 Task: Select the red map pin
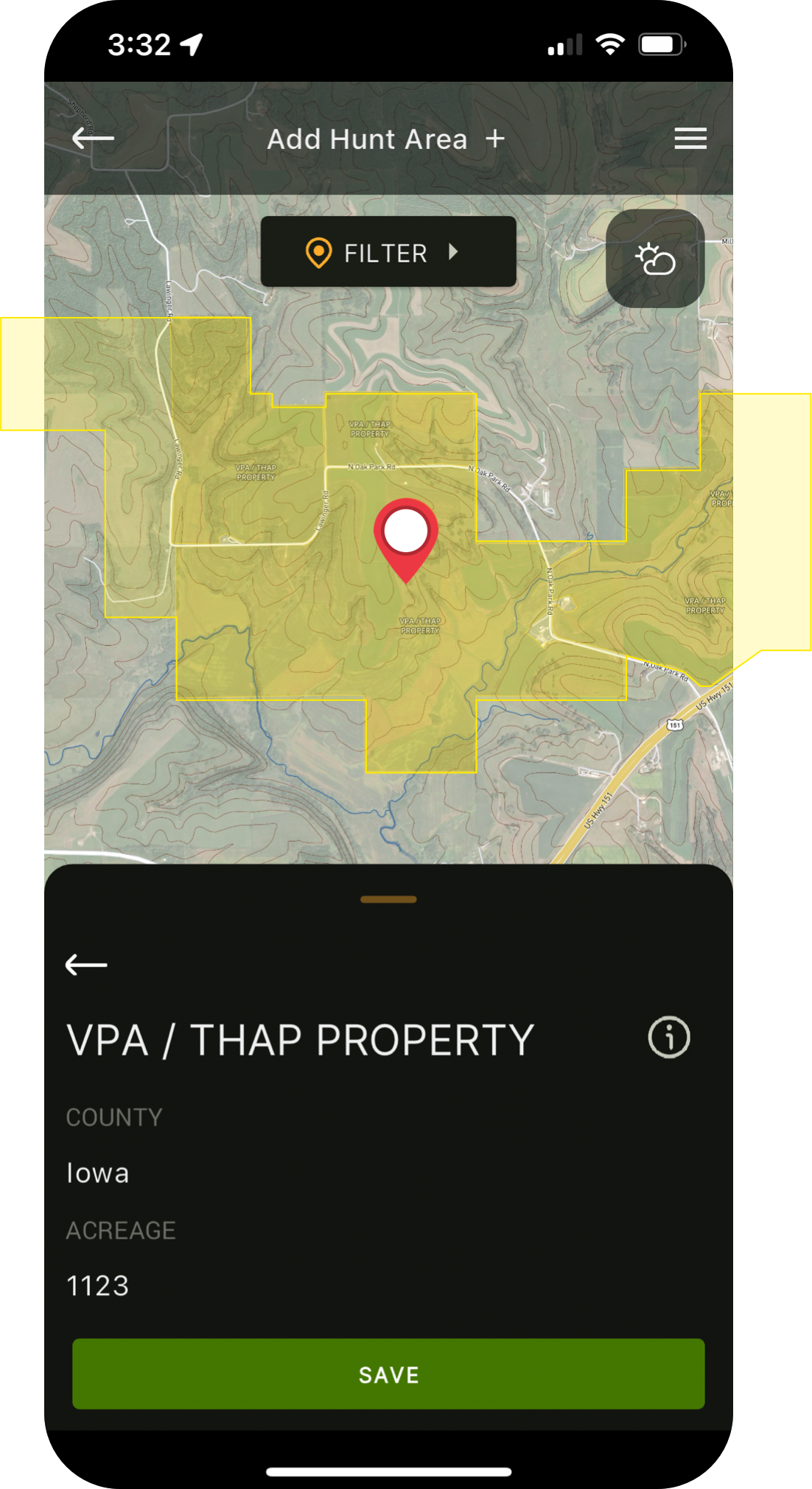click(406, 534)
